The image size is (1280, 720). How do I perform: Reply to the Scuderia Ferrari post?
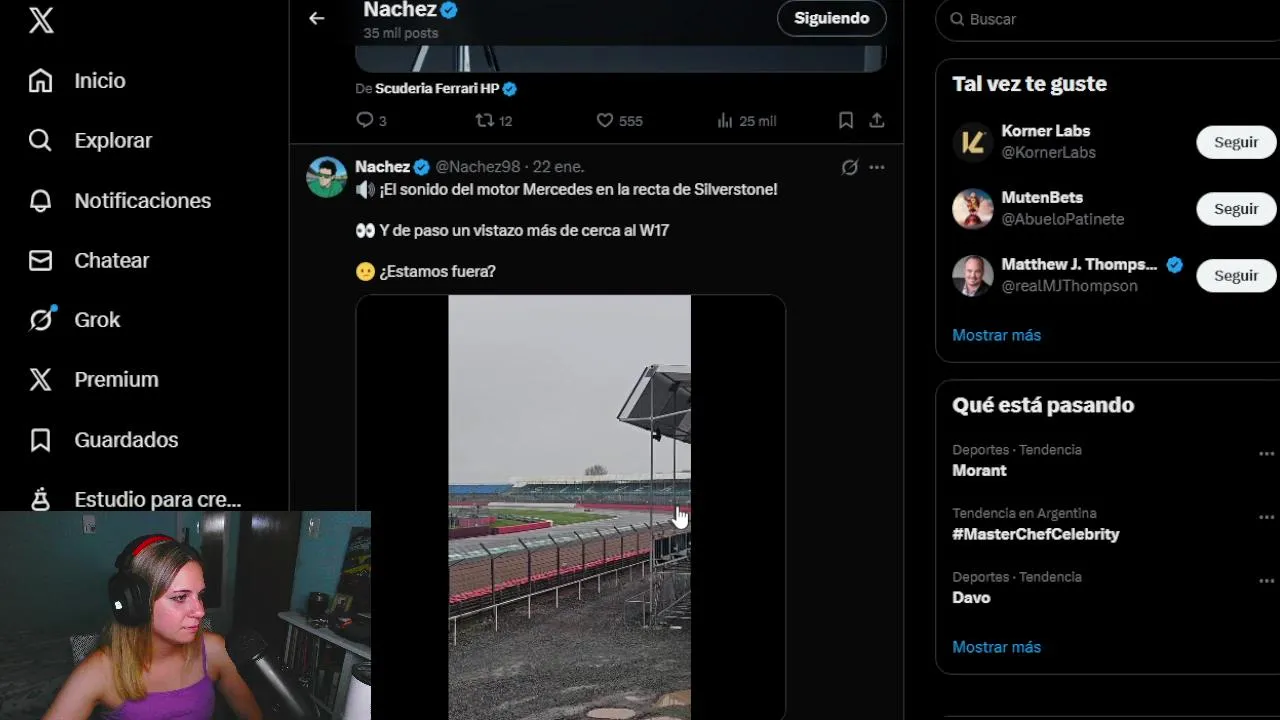click(365, 120)
